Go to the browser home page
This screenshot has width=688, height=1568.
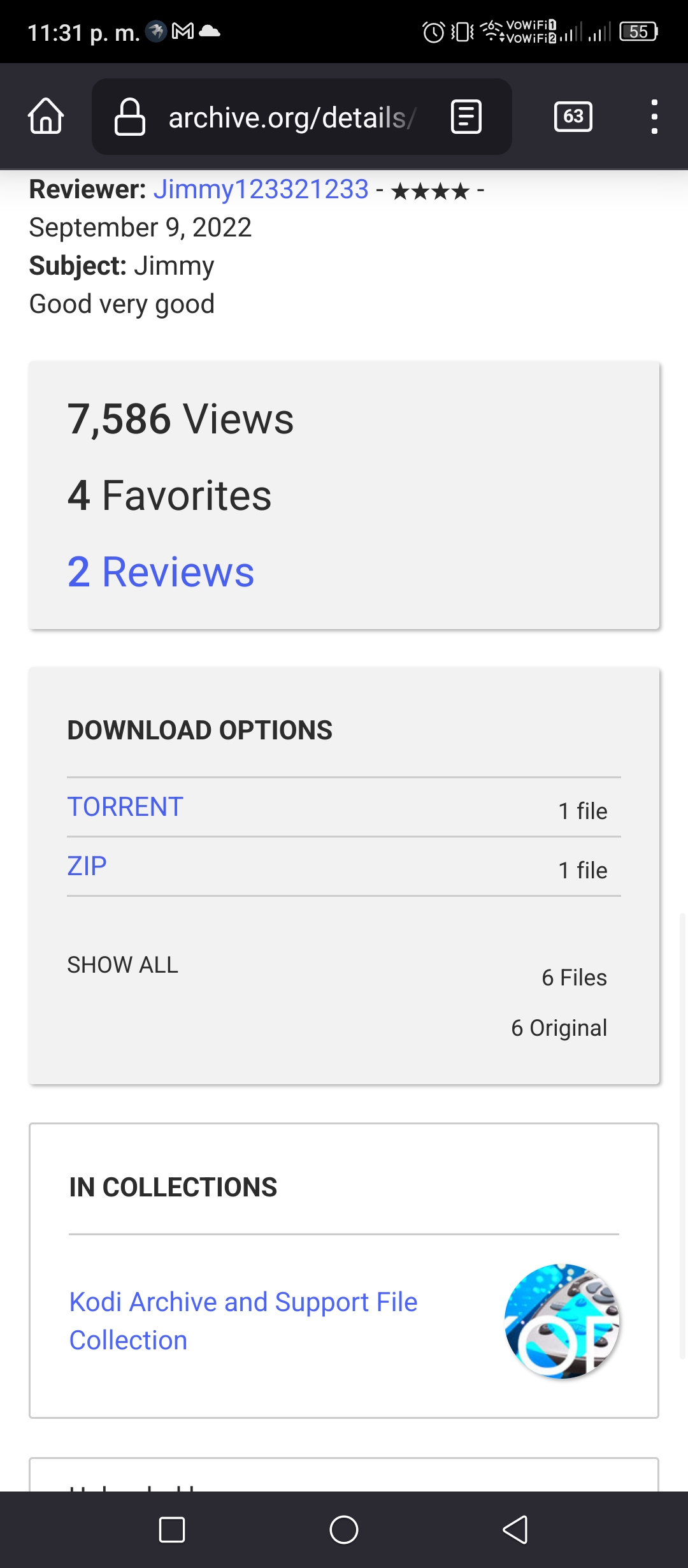[x=46, y=116]
